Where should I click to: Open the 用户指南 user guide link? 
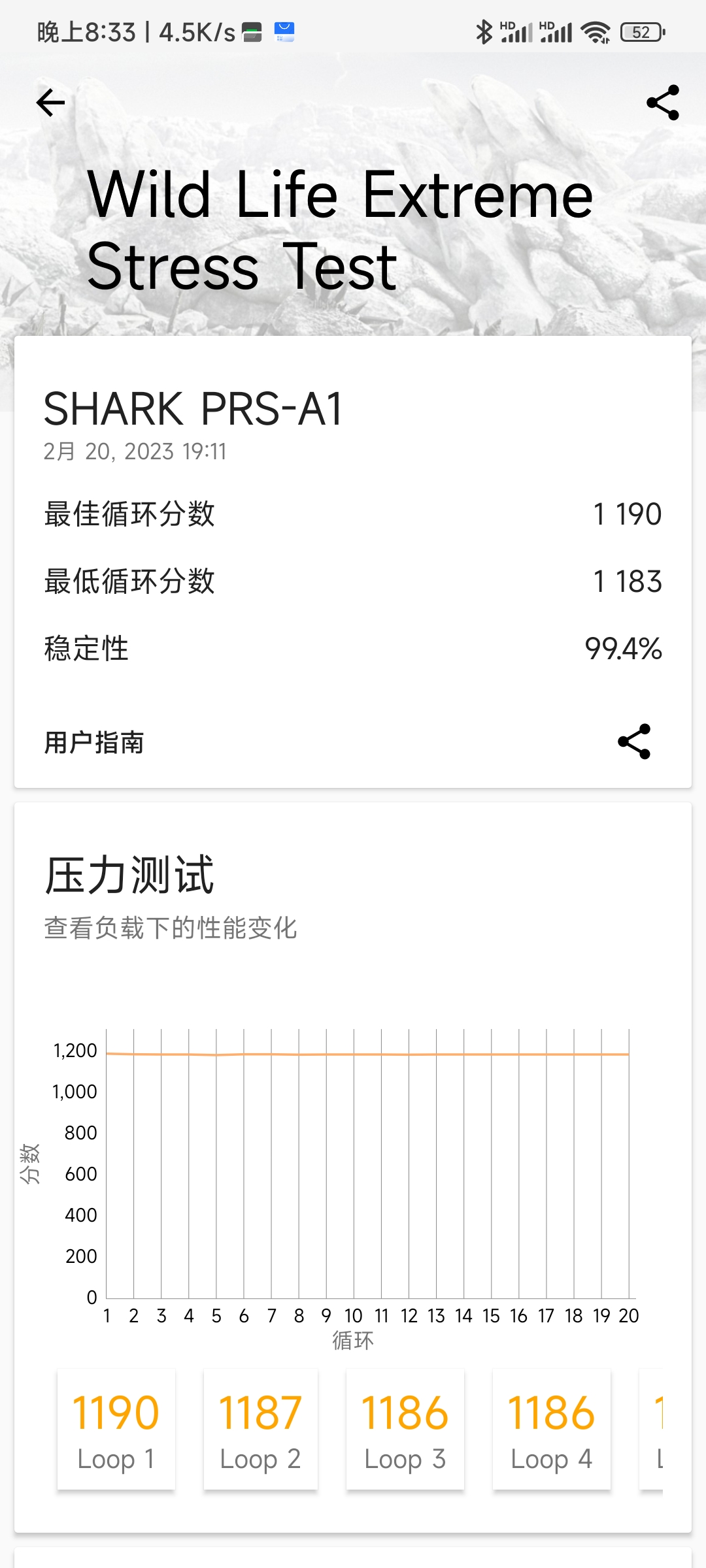pos(94,742)
